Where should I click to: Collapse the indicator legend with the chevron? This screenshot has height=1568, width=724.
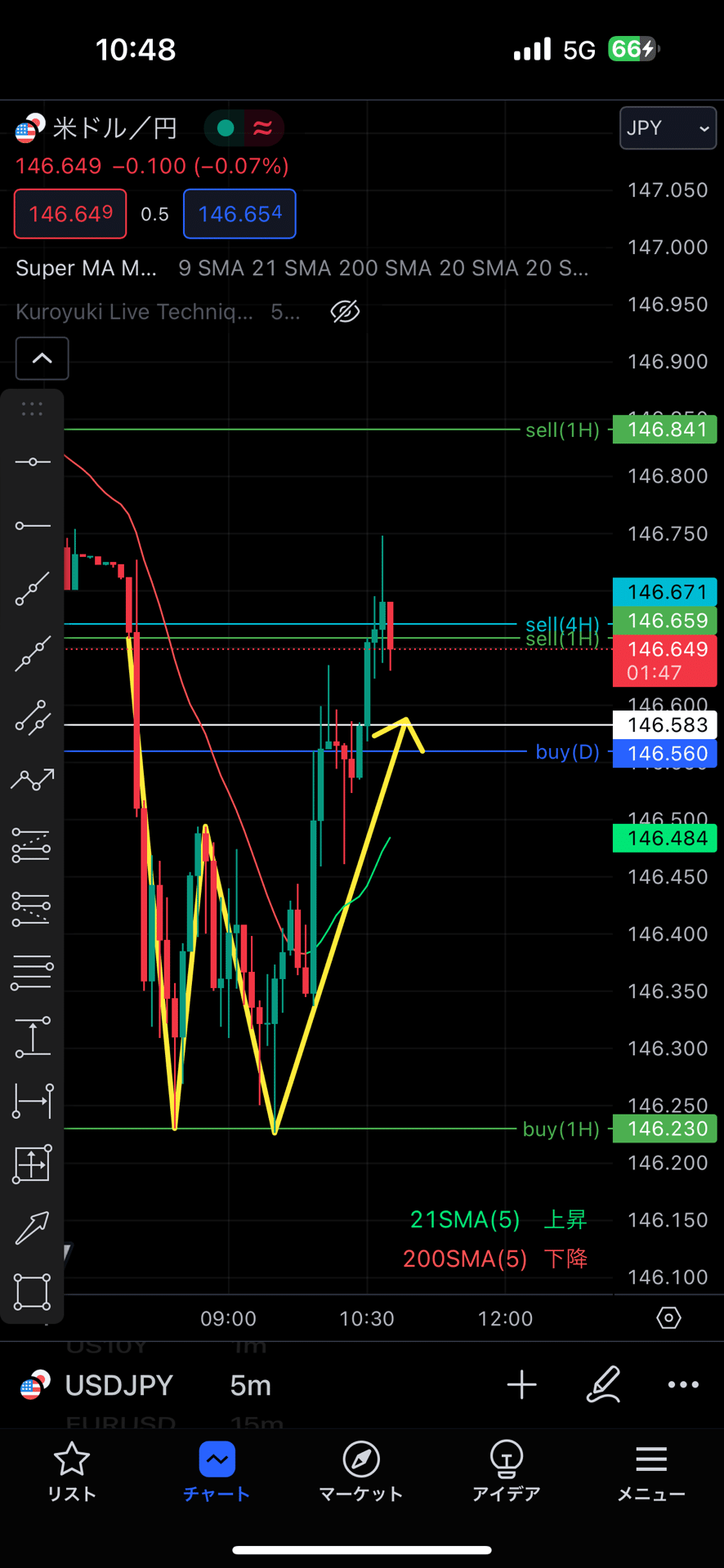point(42,359)
